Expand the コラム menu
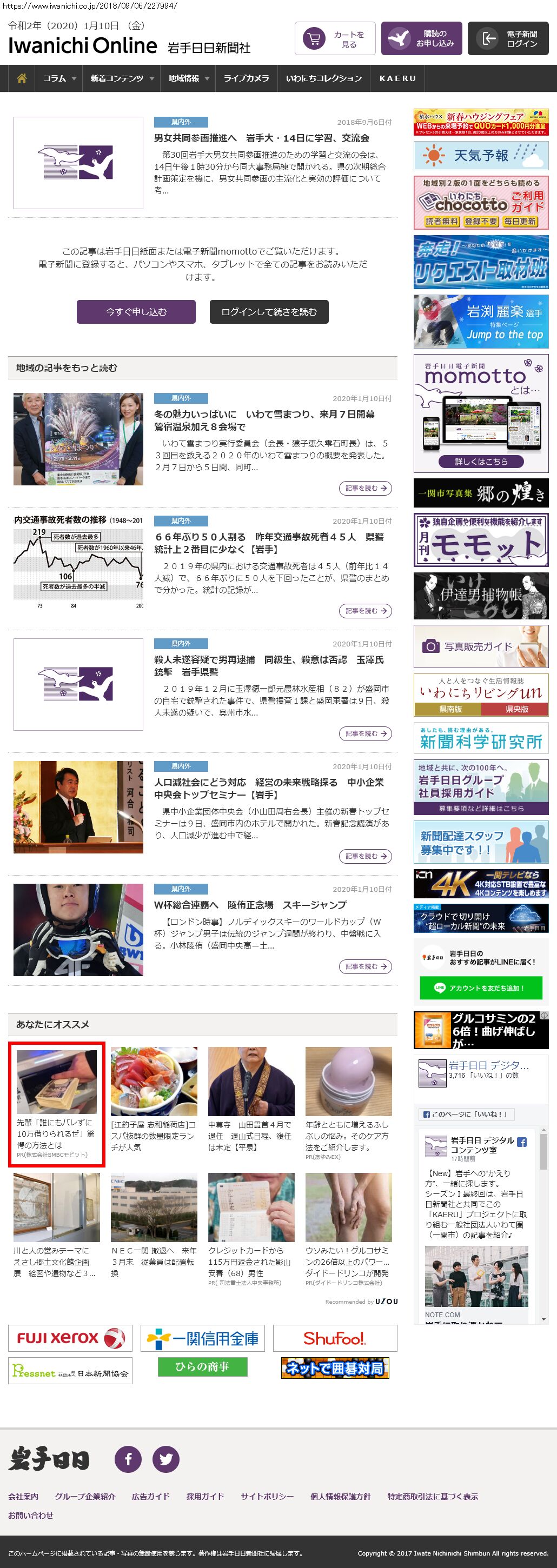The height and width of the screenshot is (1568, 557). tap(59, 78)
